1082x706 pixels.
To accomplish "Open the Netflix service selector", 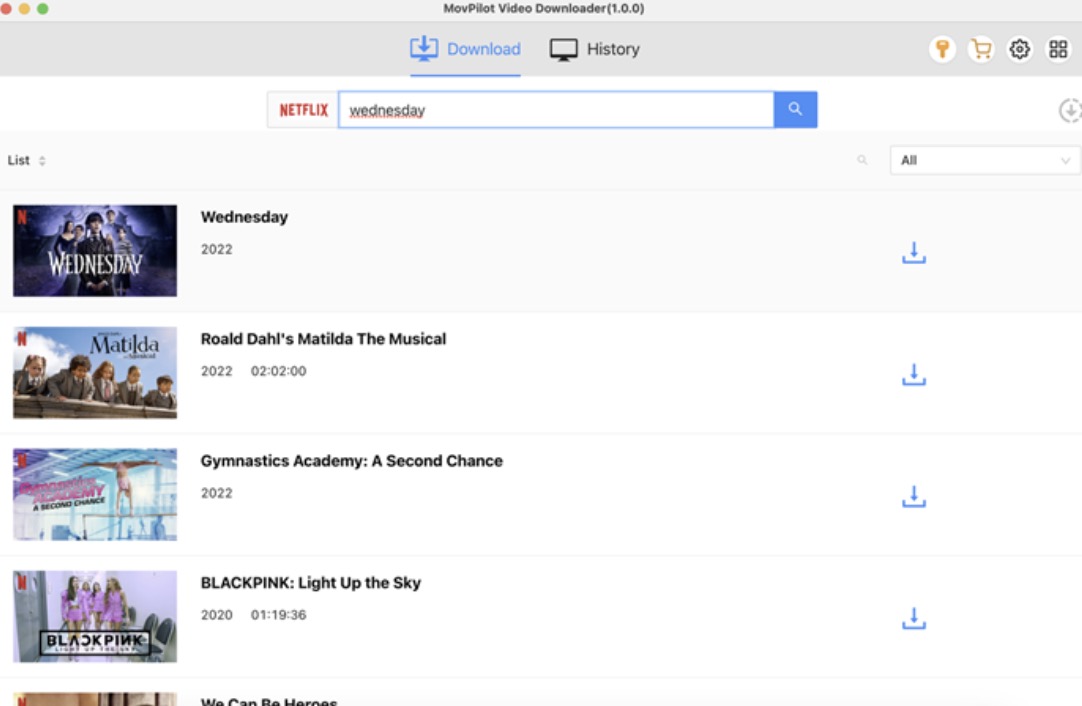I will [303, 110].
